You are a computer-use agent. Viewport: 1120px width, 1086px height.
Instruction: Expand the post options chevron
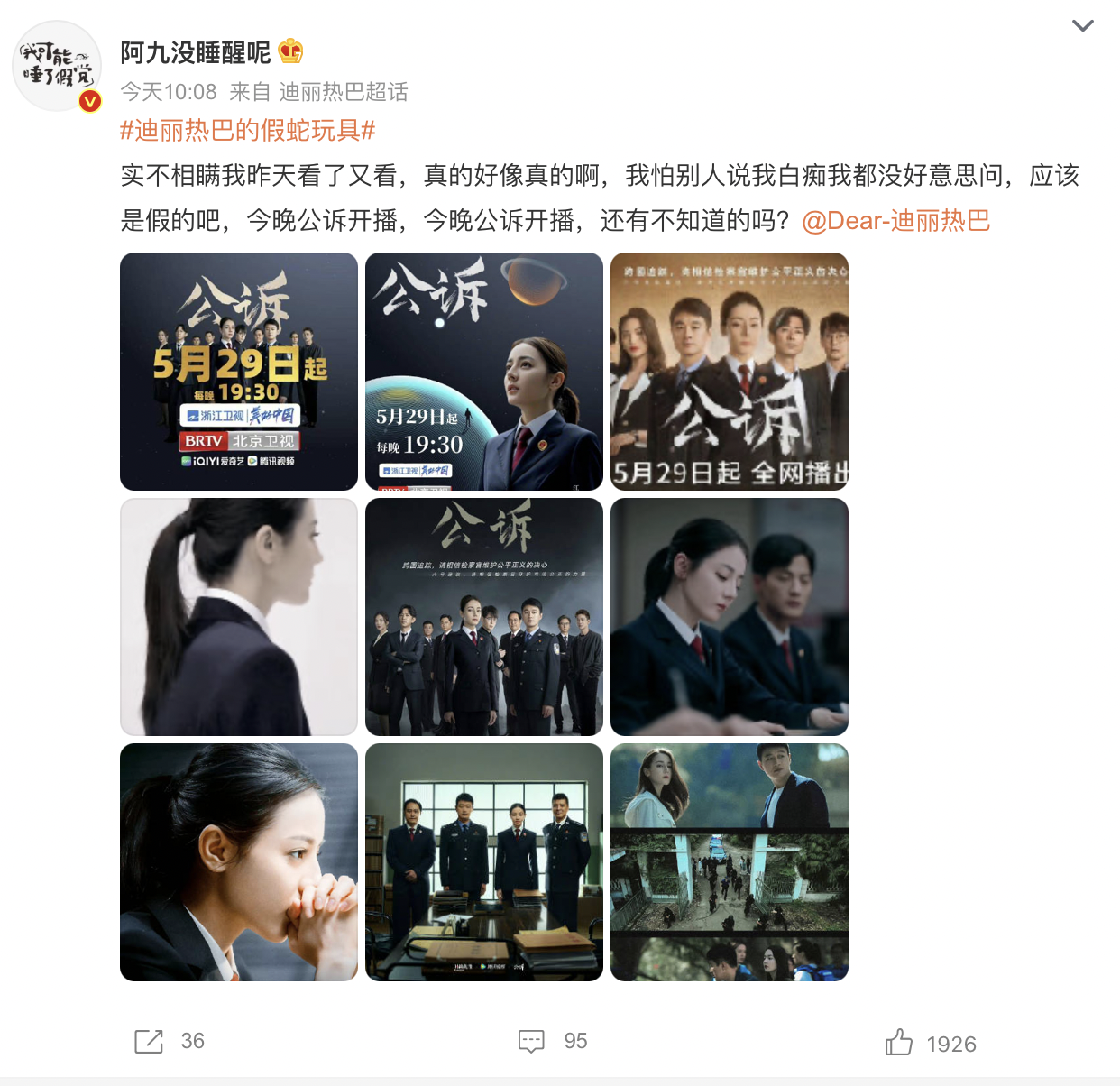click(1082, 26)
